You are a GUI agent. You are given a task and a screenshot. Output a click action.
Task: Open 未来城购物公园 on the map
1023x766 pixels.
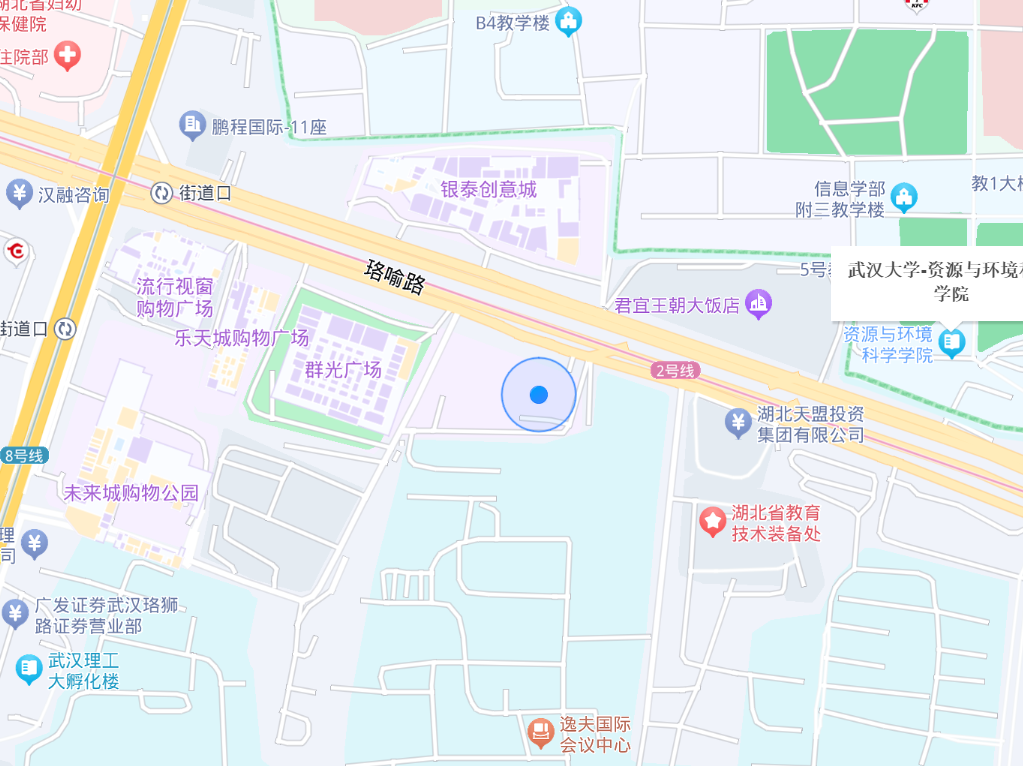click(131, 492)
